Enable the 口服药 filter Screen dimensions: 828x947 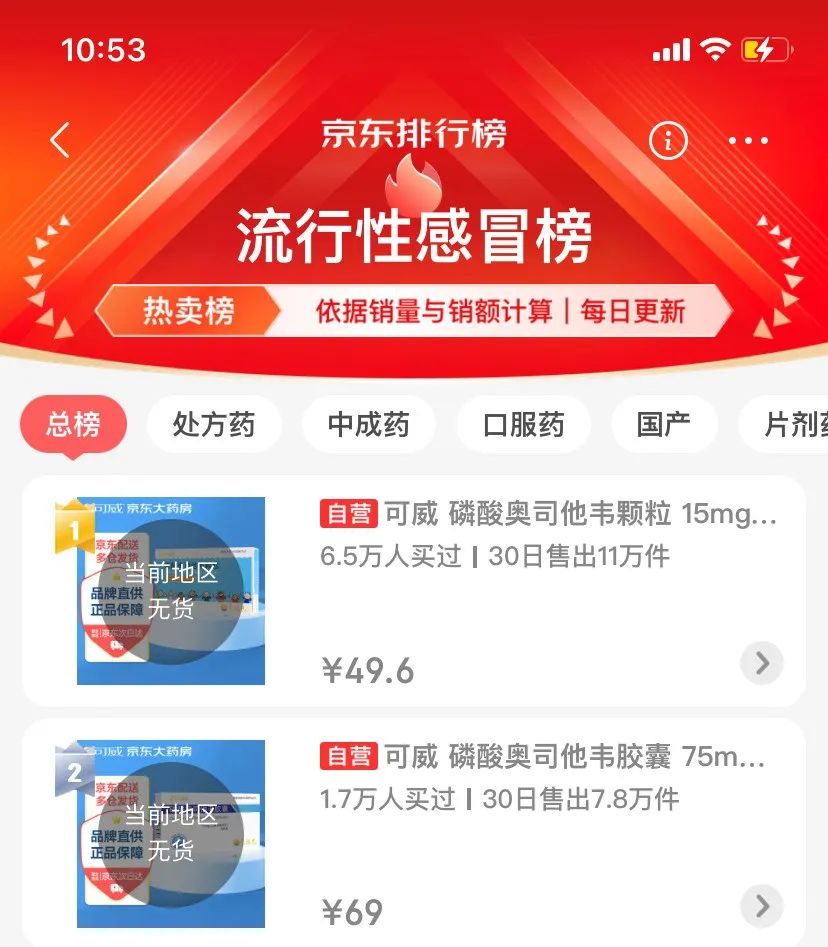(523, 424)
